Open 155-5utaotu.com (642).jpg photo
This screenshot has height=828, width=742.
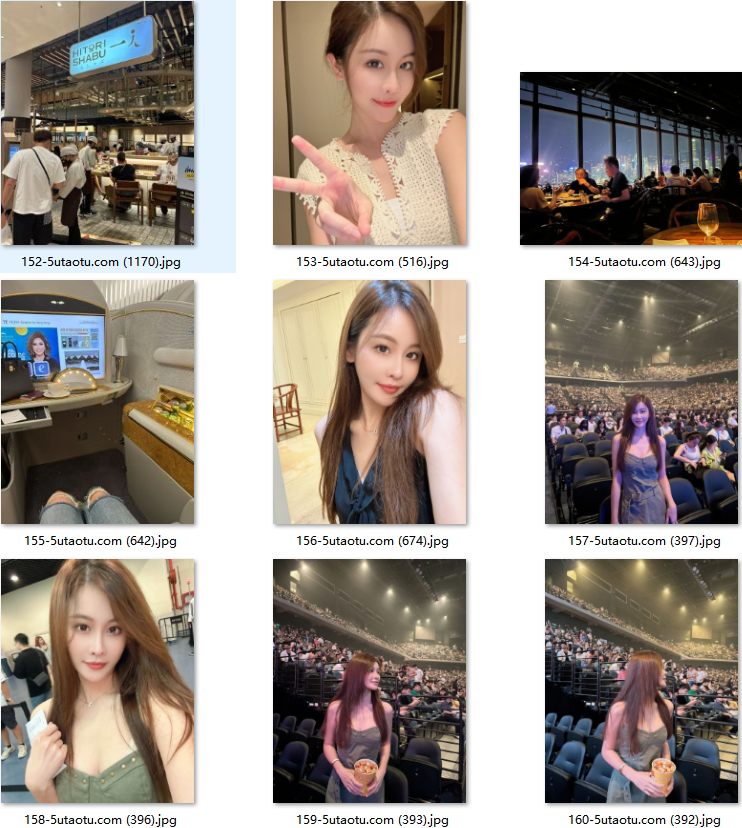click(x=98, y=402)
